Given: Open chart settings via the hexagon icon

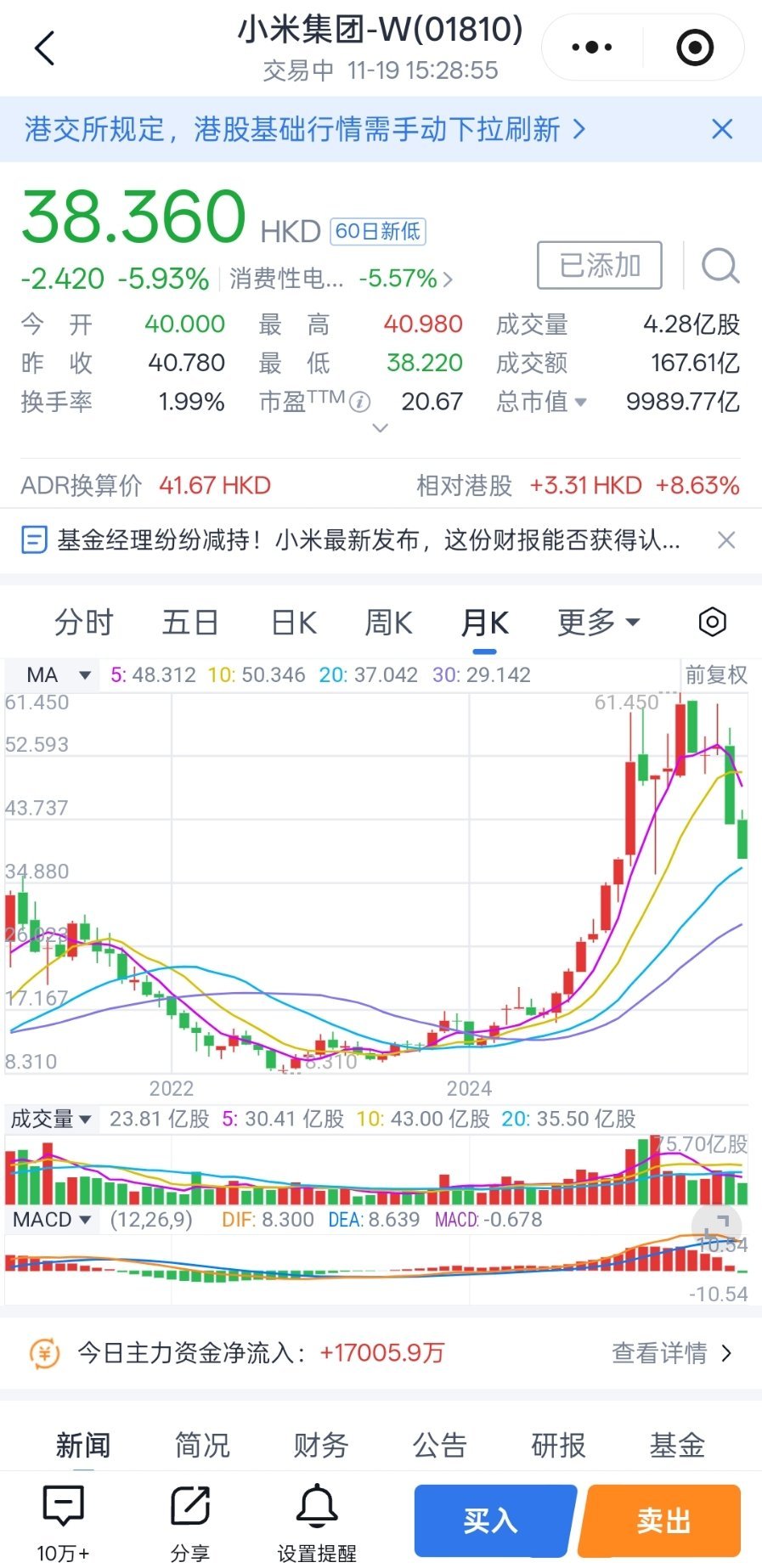Looking at the screenshot, I should pos(712,623).
